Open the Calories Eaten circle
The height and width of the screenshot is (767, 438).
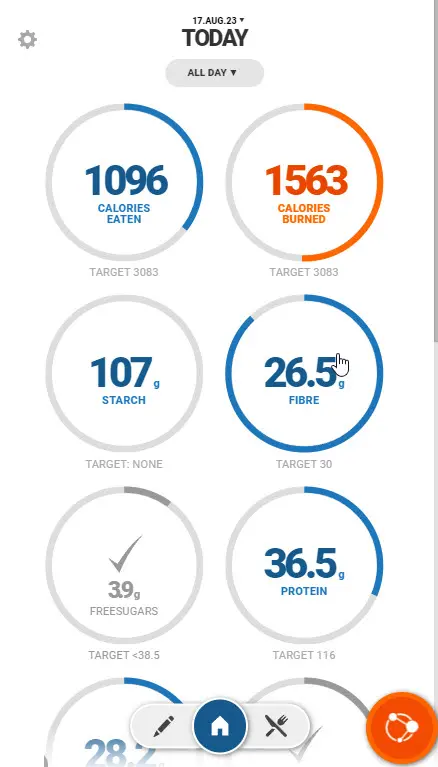(x=124, y=182)
